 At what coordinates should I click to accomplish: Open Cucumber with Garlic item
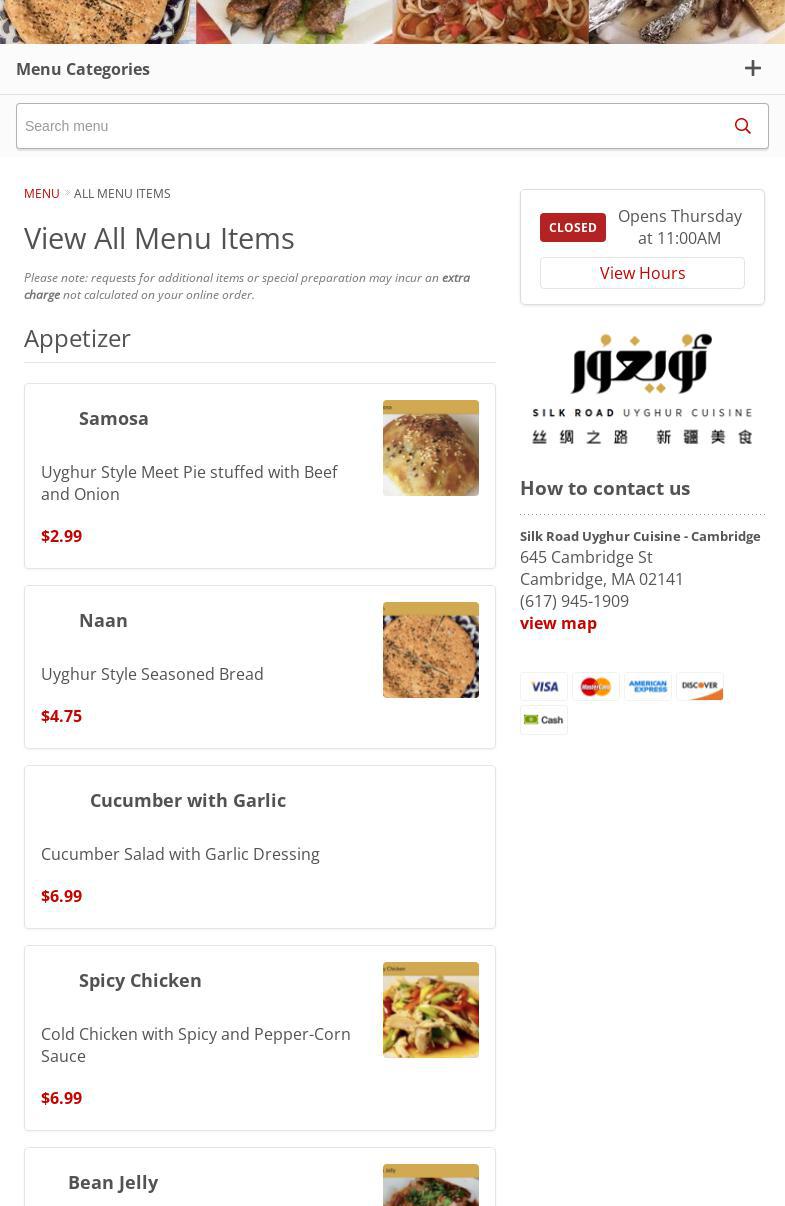(x=259, y=846)
